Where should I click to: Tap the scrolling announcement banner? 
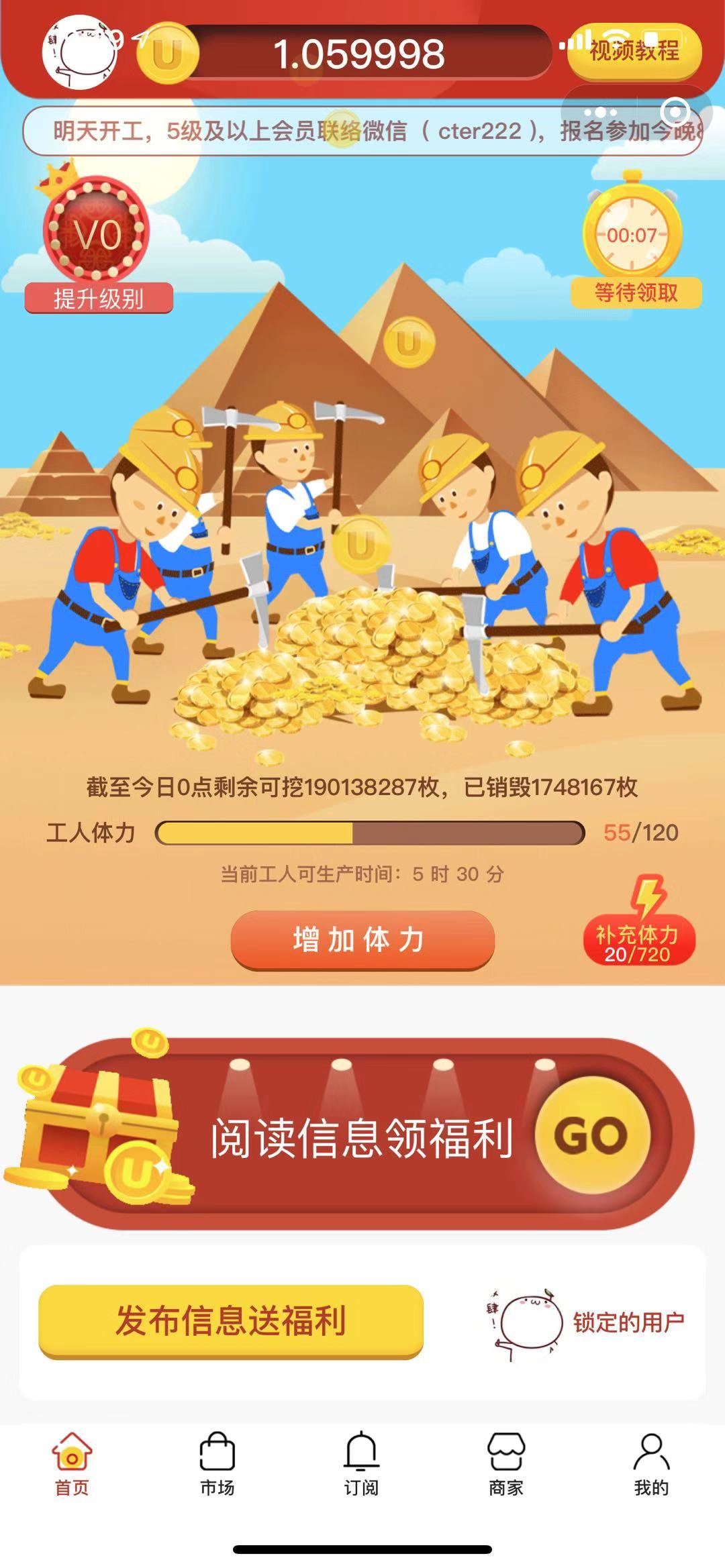coord(362,132)
